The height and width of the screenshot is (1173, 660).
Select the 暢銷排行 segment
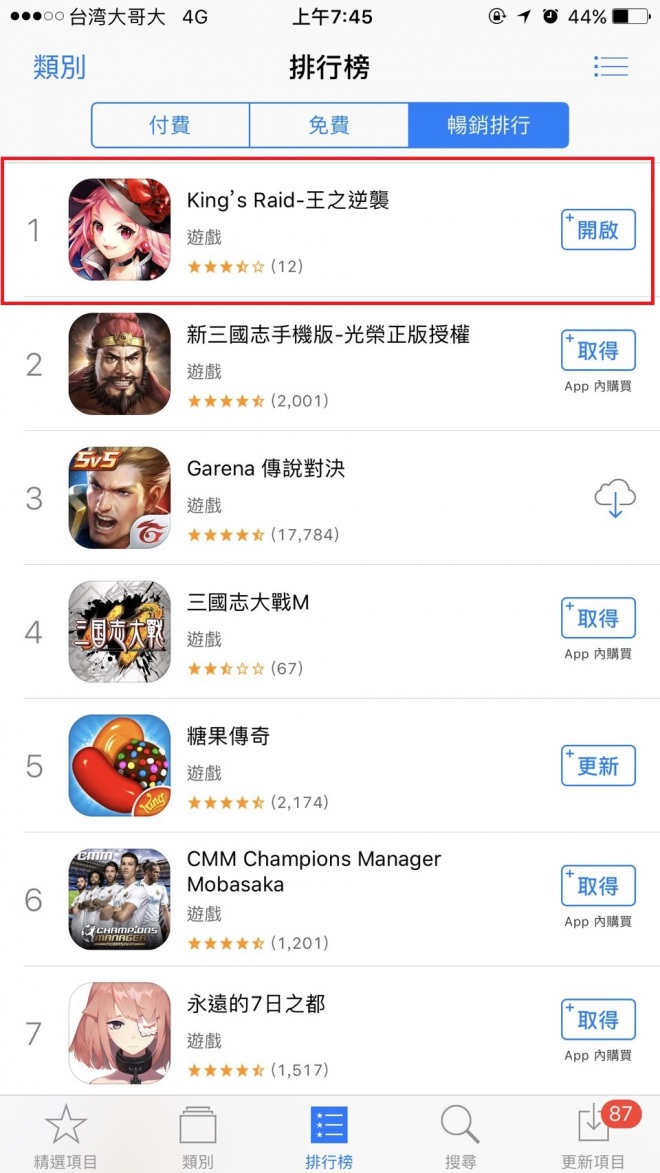[488, 125]
